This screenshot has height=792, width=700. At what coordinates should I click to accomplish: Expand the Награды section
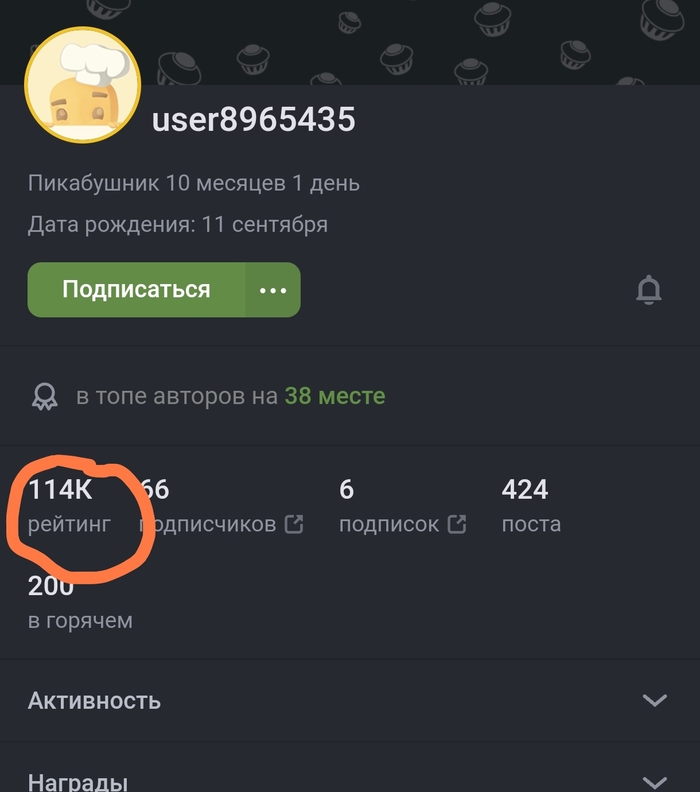(x=350, y=780)
